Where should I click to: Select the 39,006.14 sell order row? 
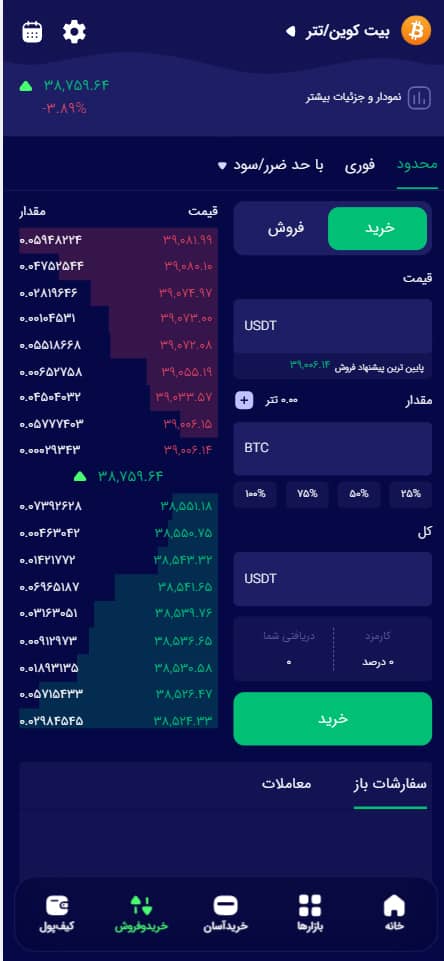point(118,450)
